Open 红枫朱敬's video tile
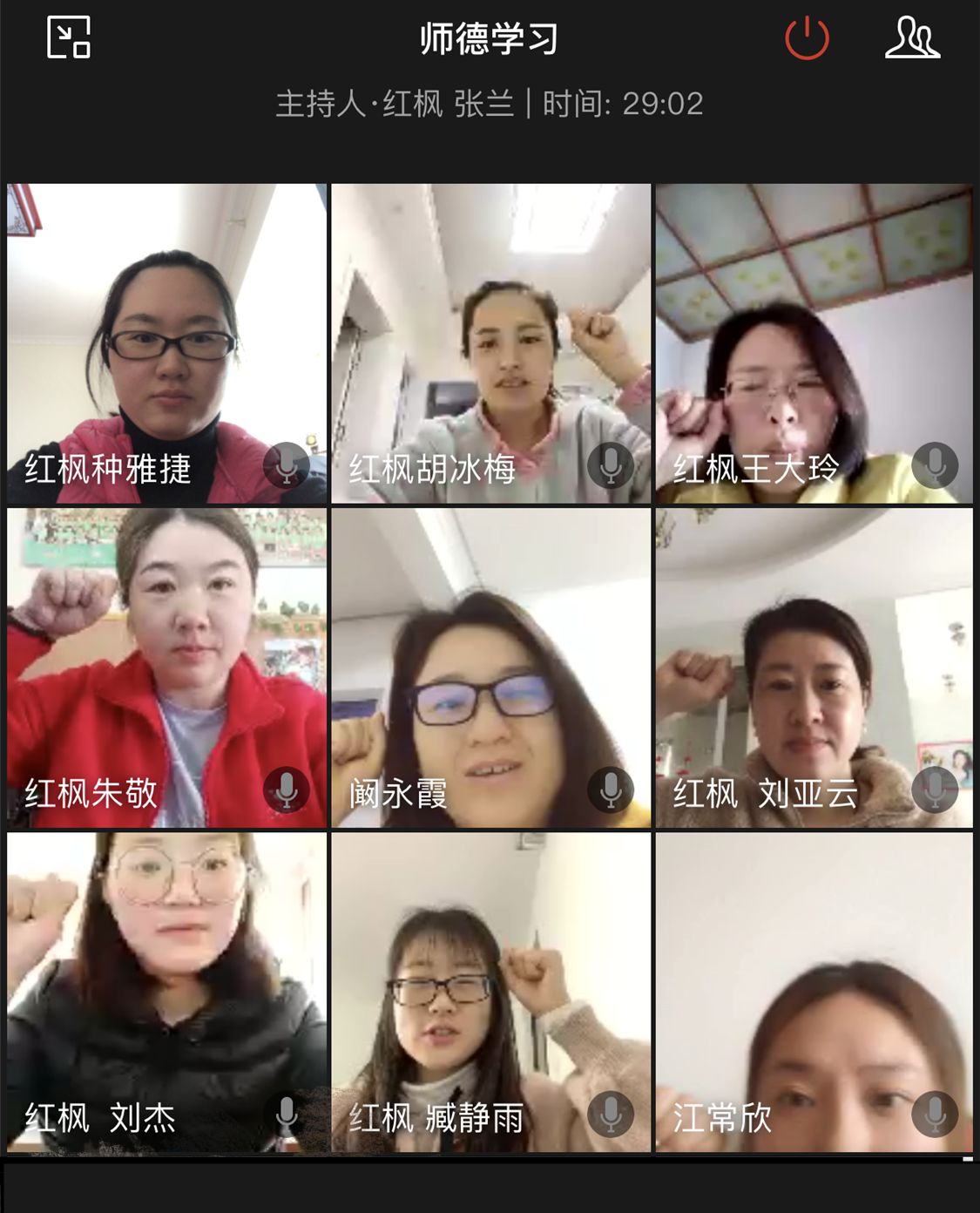This screenshot has height=1213, width=980. pos(166,667)
